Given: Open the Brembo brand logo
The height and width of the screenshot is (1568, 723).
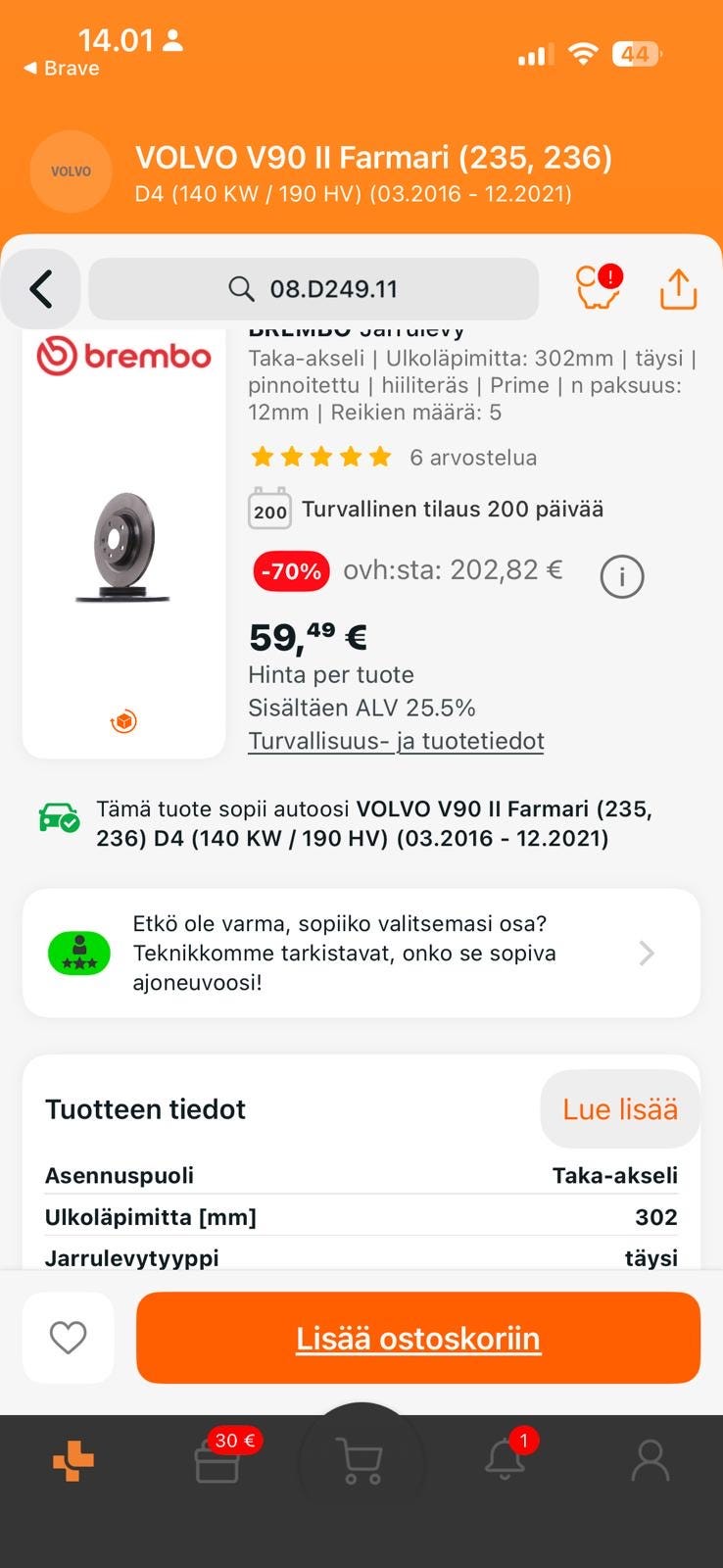Looking at the screenshot, I should pos(123,356).
